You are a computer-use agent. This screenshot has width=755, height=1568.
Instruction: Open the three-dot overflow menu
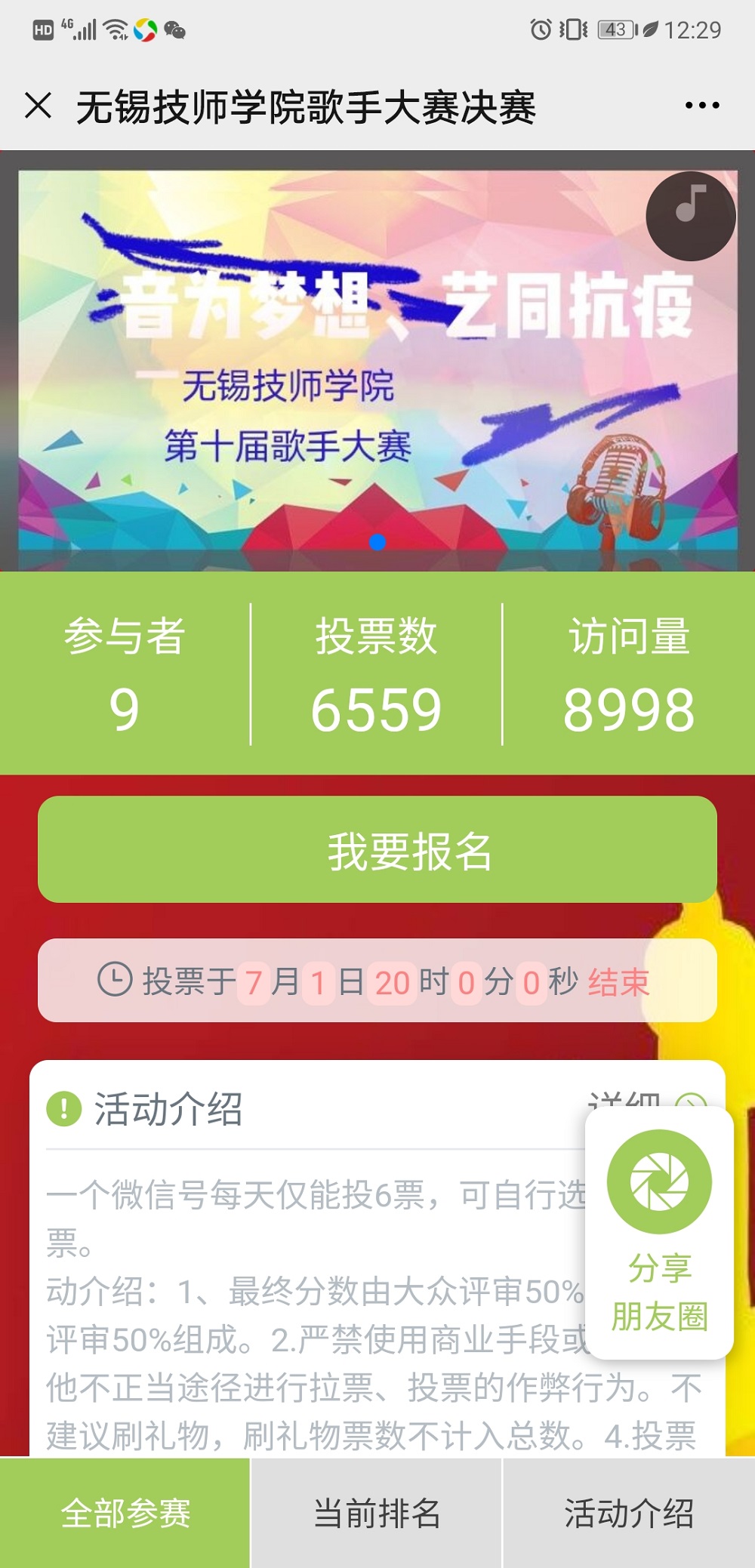coord(701,106)
